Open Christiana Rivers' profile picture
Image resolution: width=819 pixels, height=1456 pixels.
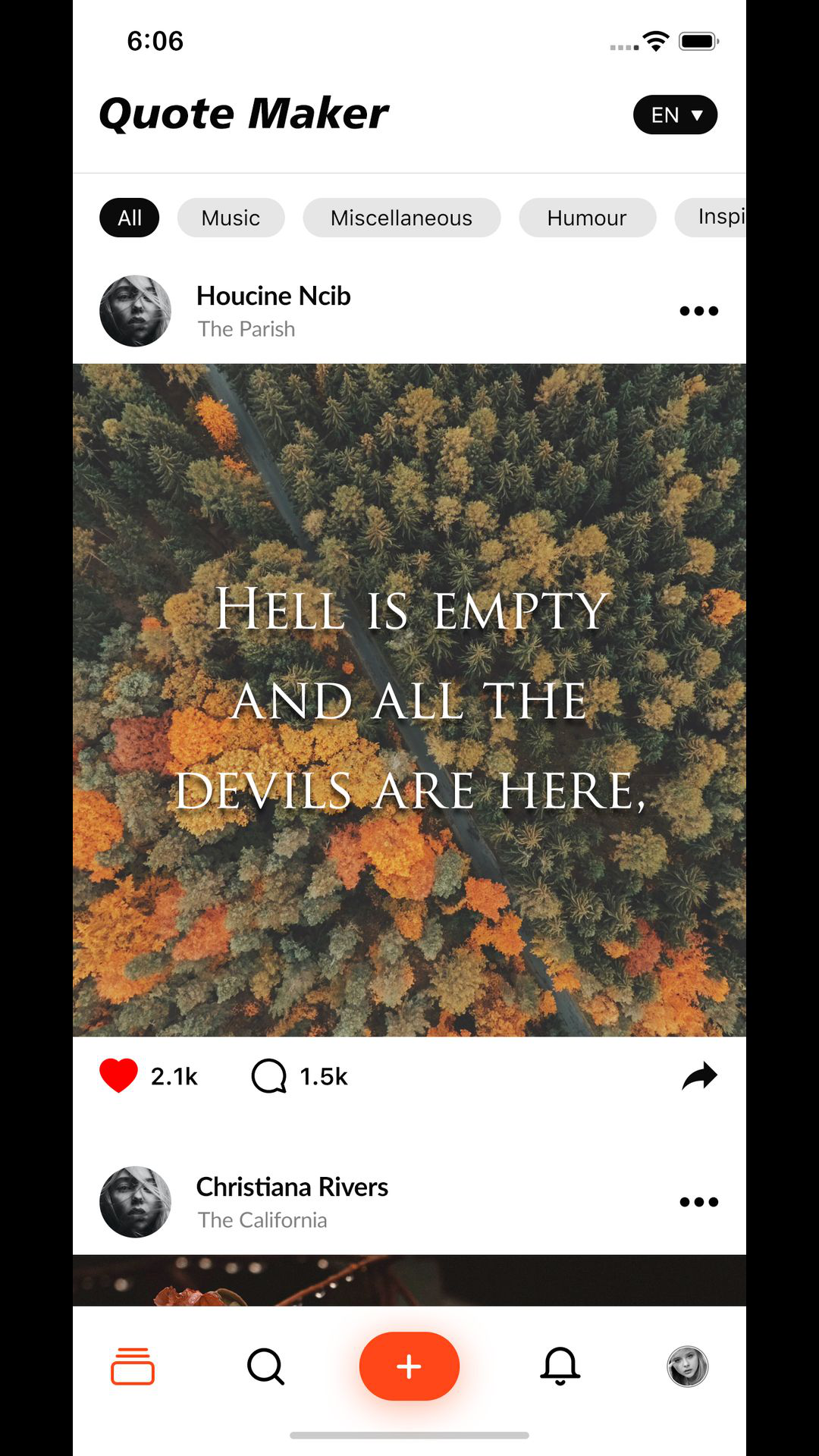pyautogui.click(x=135, y=1202)
